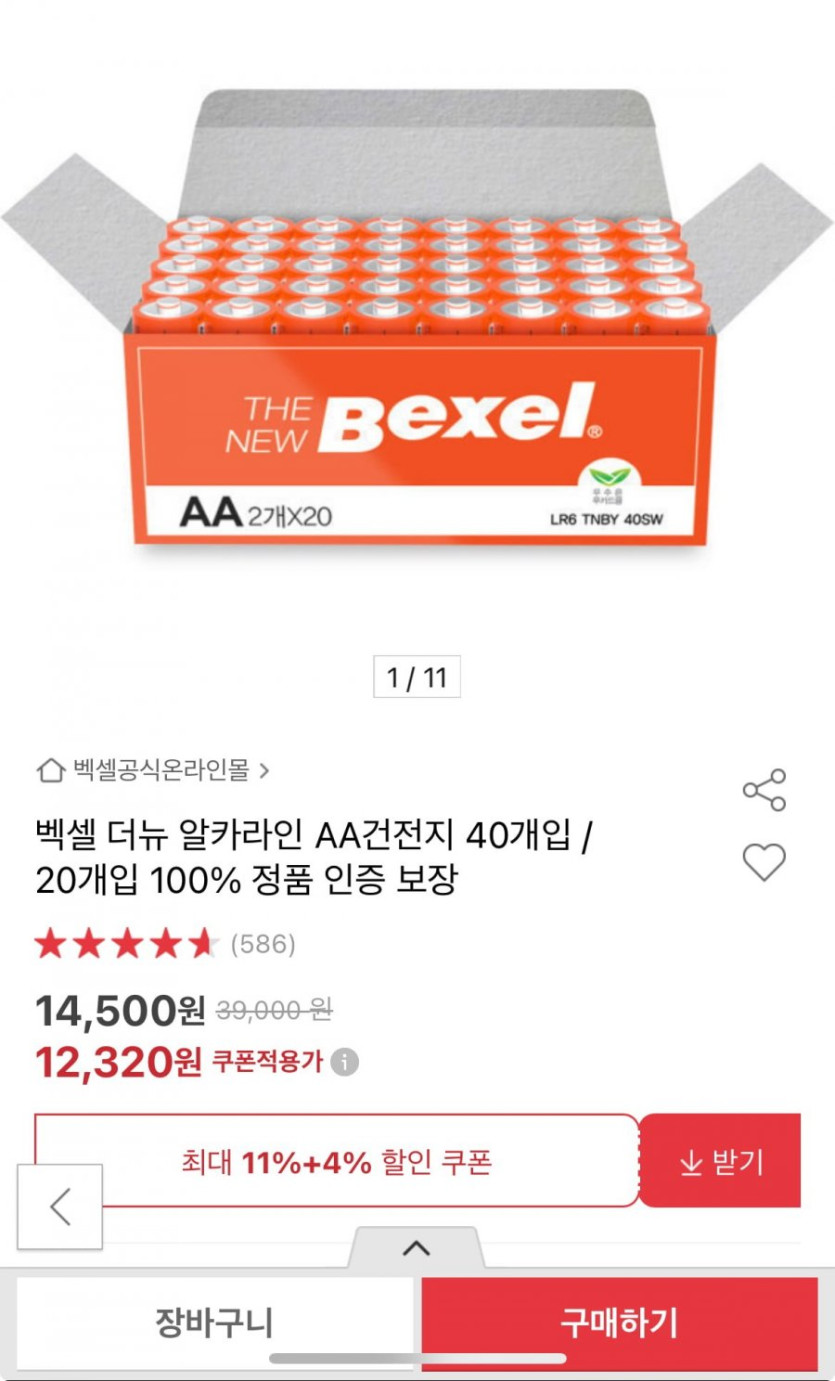The image size is (835, 1381).
Task: Add the product to wishlist heart
Action: point(764,862)
